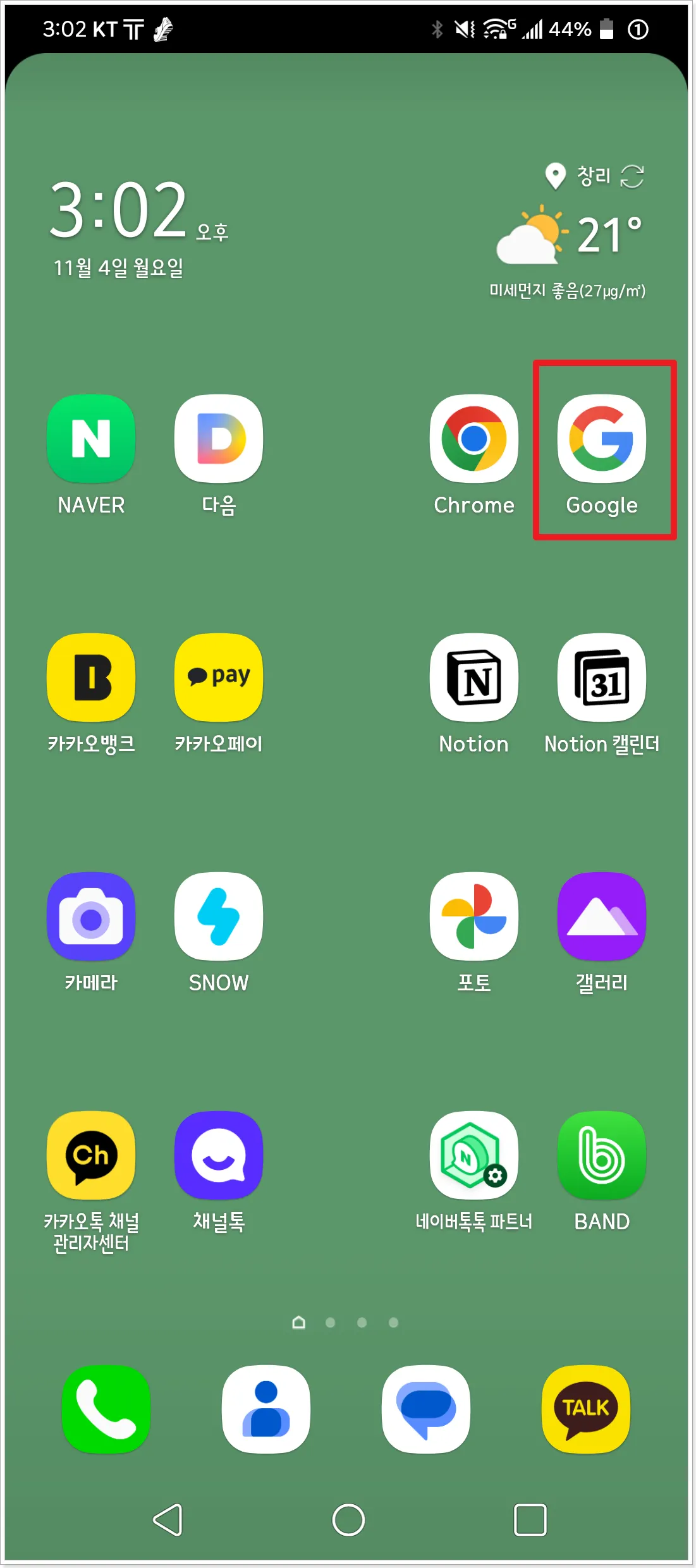Launch the 카메라 app
This screenshot has width=696, height=1568.
(91, 916)
